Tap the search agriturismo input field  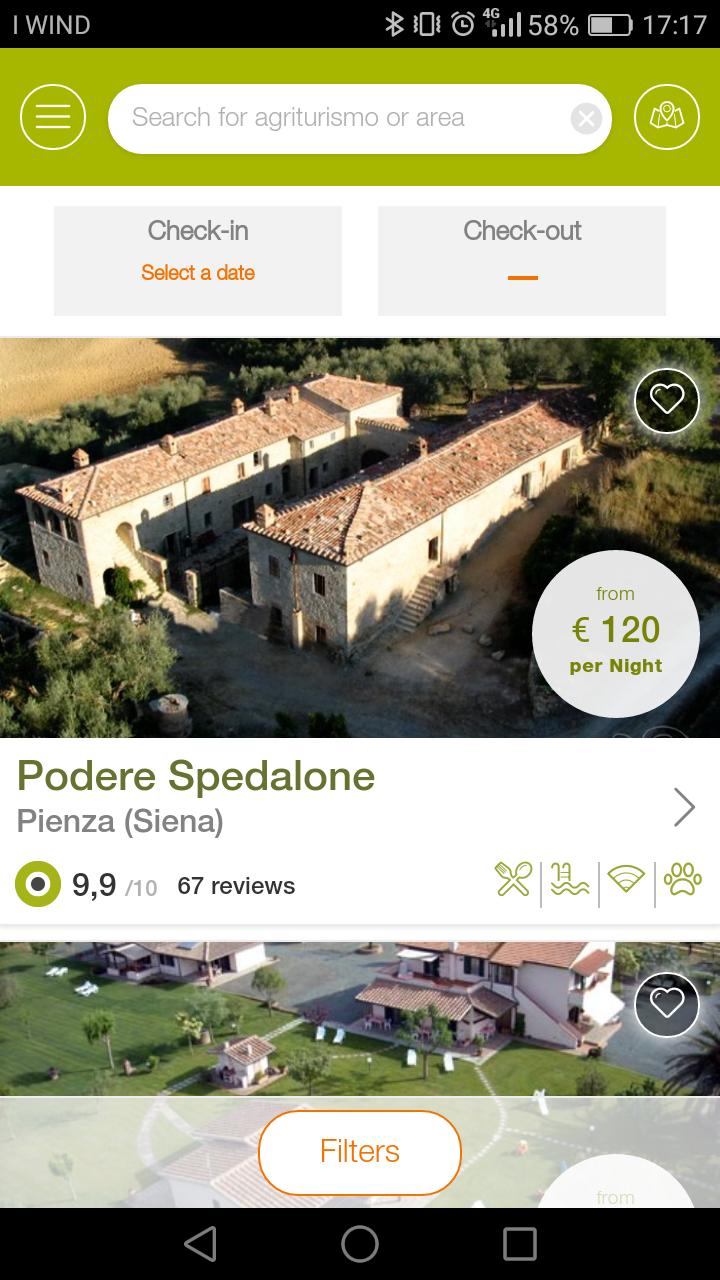[x=340, y=117]
